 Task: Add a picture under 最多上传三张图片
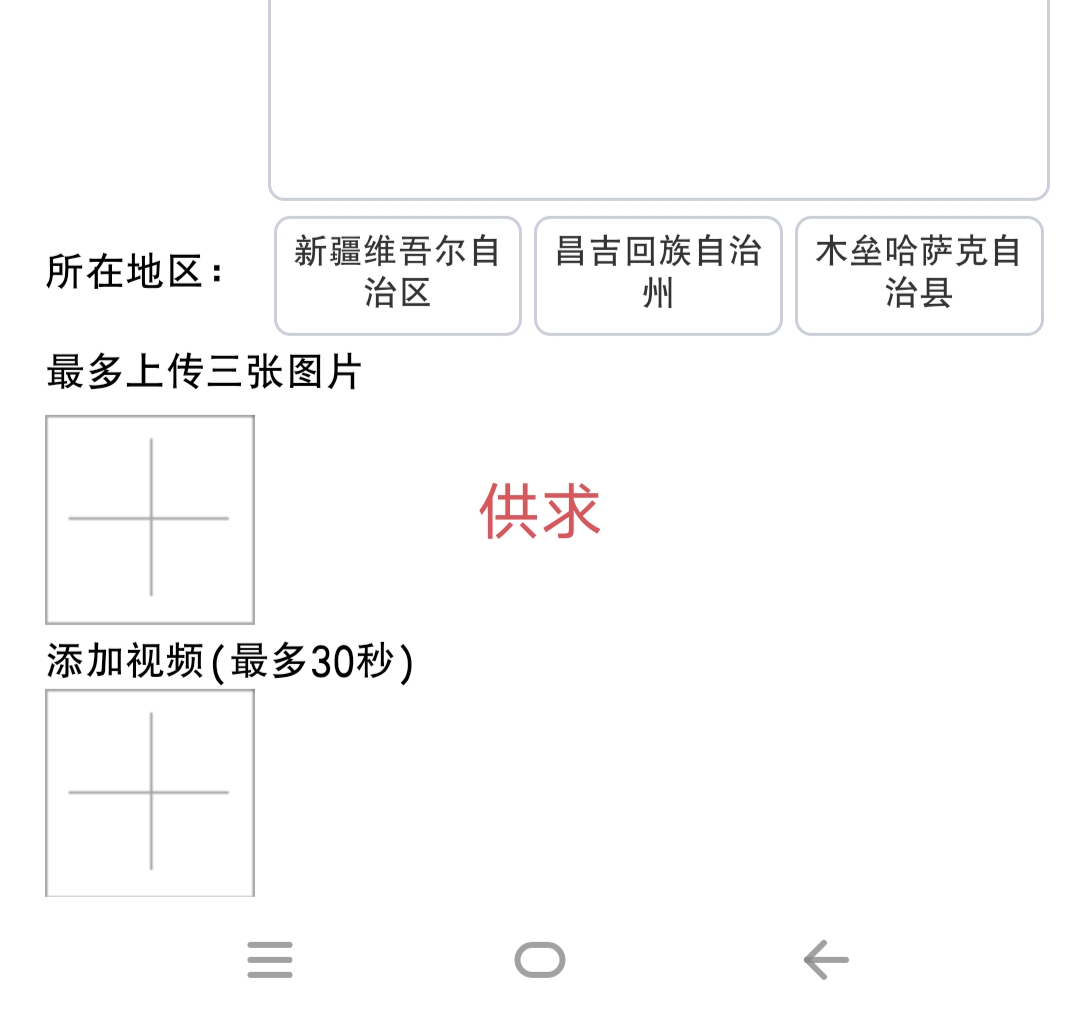(x=150, y=519)
